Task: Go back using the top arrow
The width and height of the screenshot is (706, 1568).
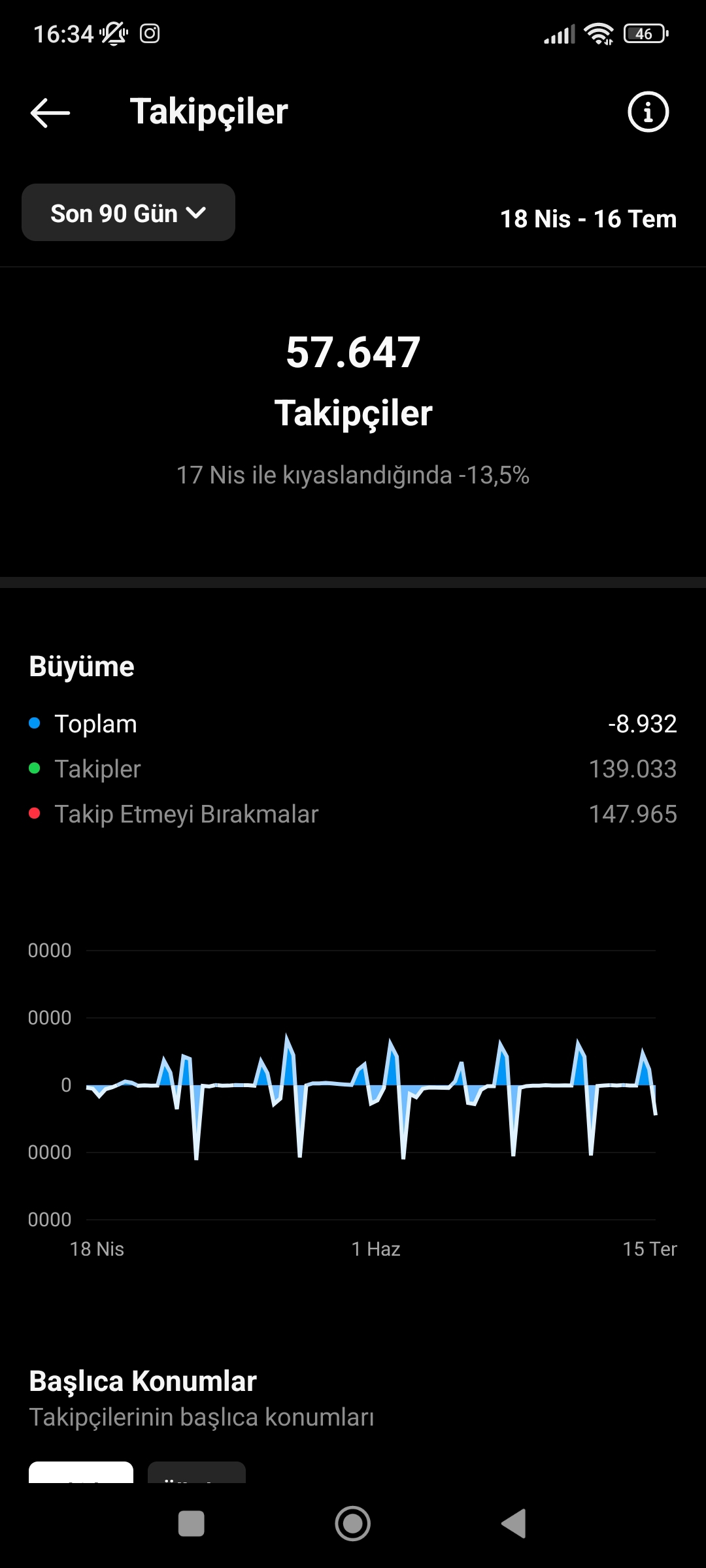Action: point(50,112)
